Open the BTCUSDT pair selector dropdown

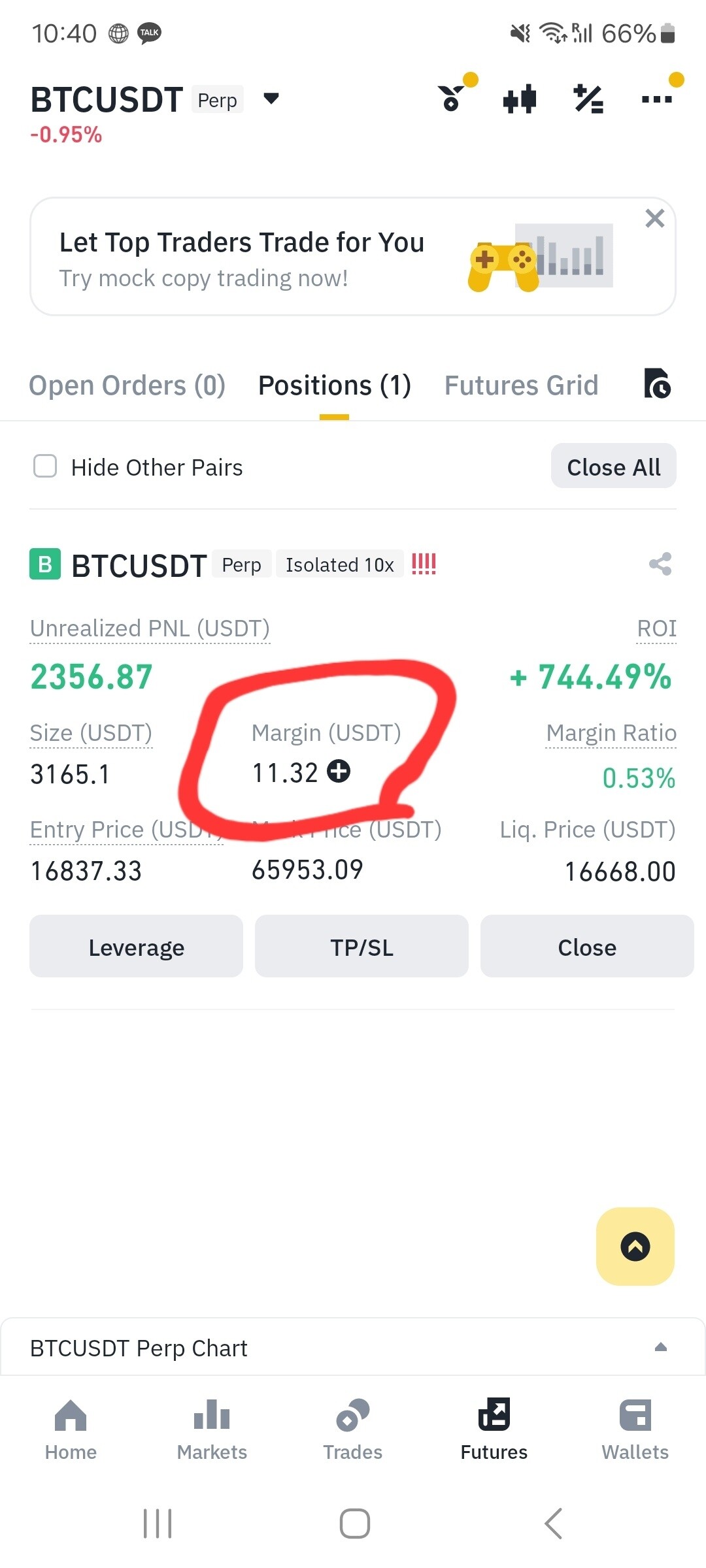[271, 99]
